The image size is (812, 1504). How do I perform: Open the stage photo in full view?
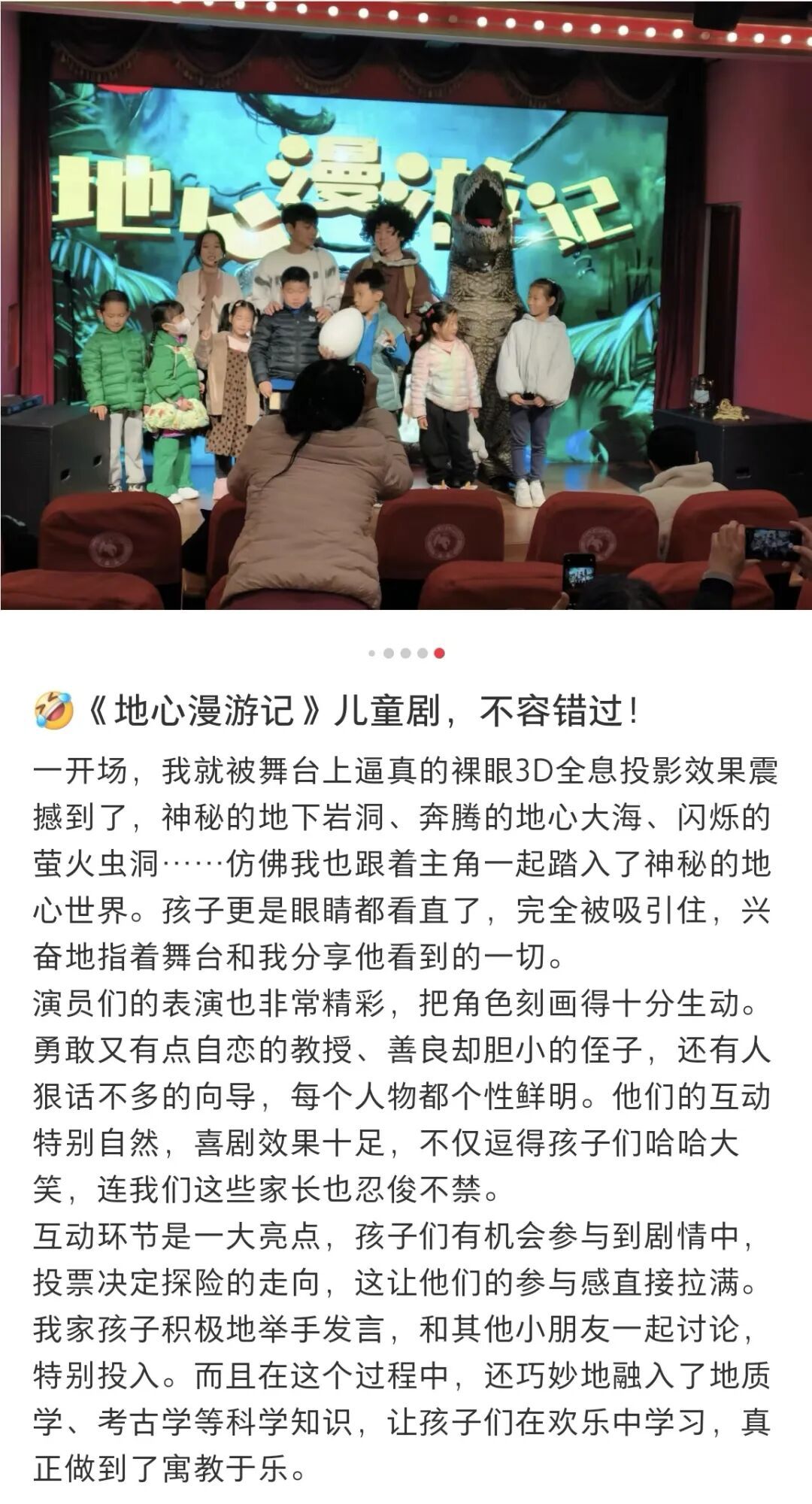tap(406, 305)
